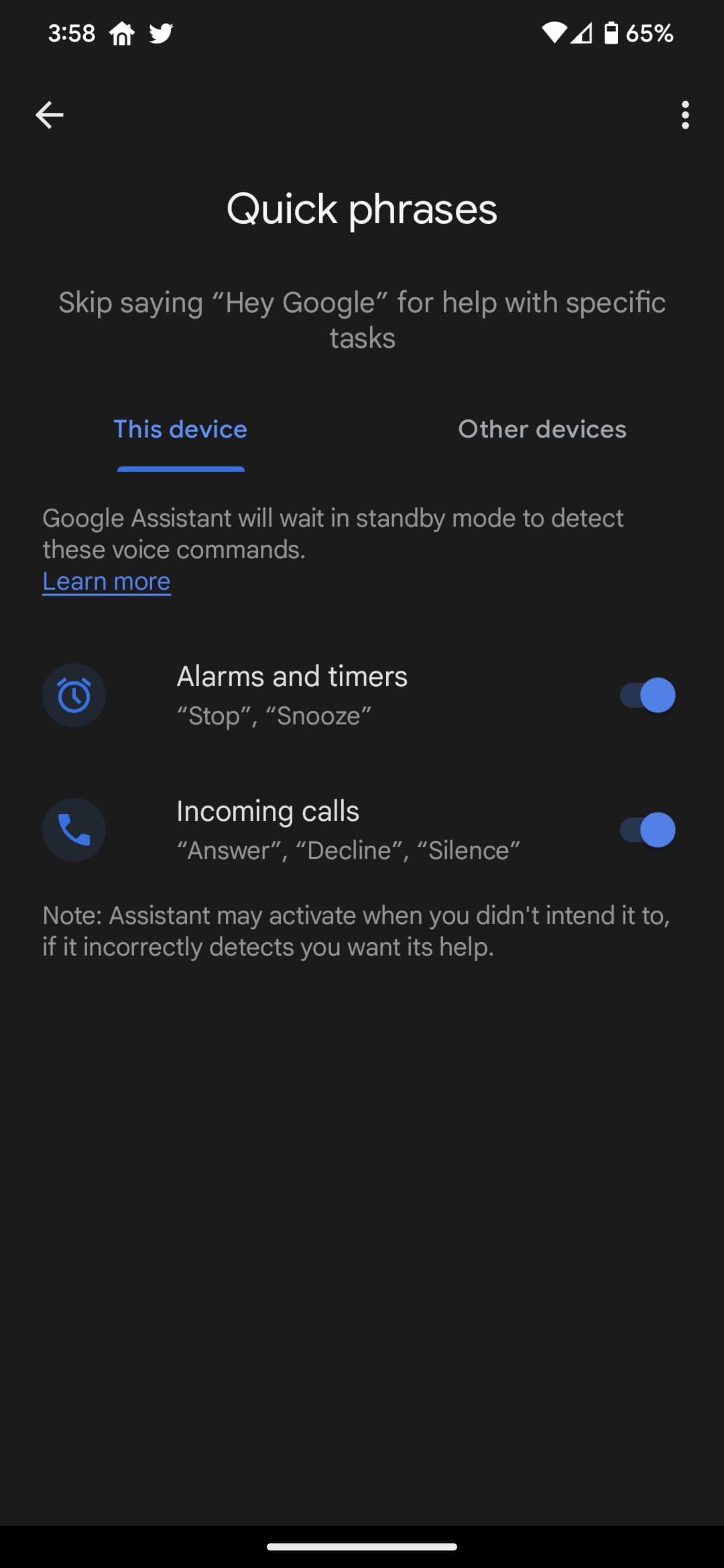Image resolution: width=724 pixels, height=1568 pixels.
Task: Disable Incoming calls quick phrases
Action: pos(647,830)
